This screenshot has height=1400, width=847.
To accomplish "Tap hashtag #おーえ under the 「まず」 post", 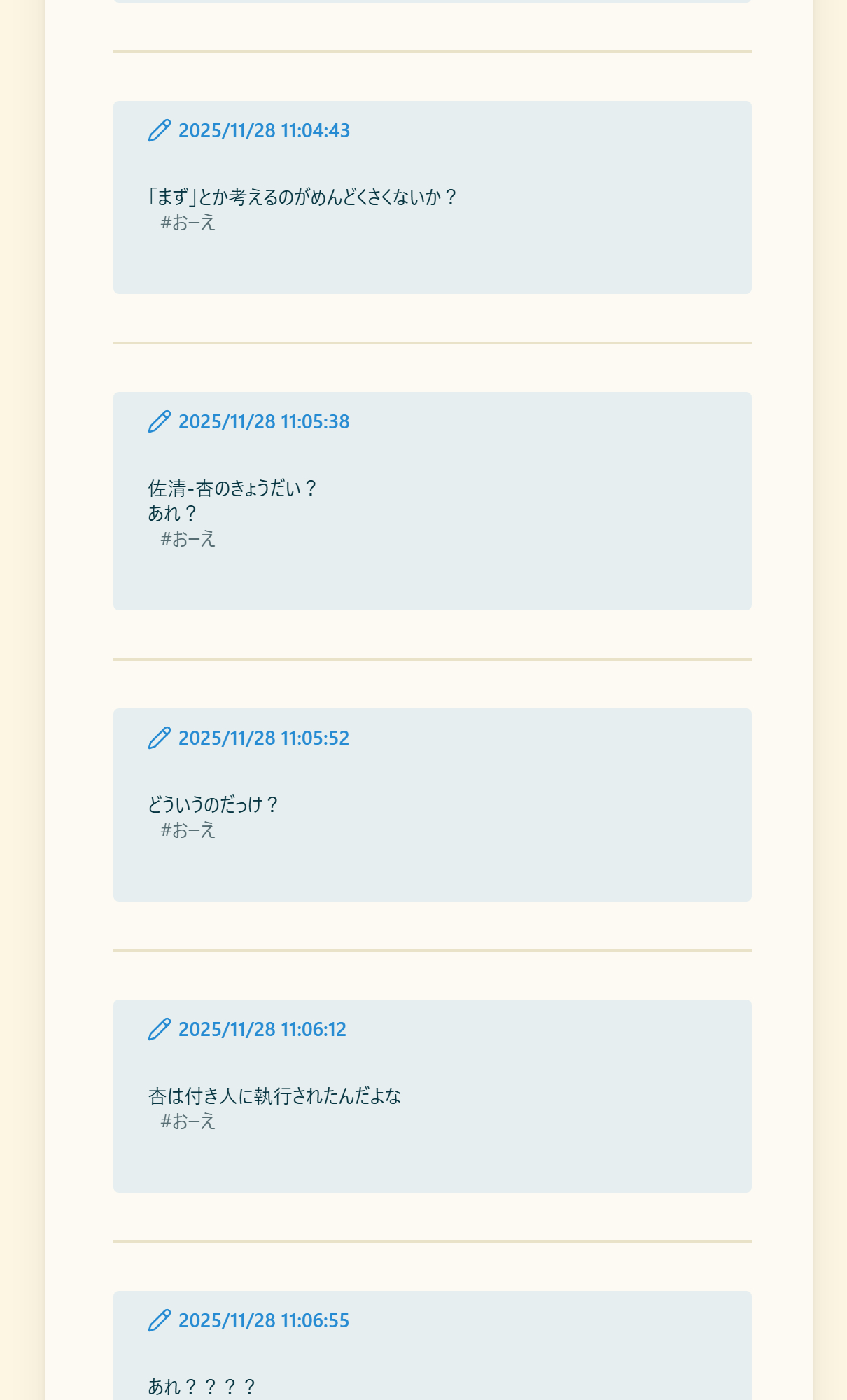I will [x=188, y=223].
